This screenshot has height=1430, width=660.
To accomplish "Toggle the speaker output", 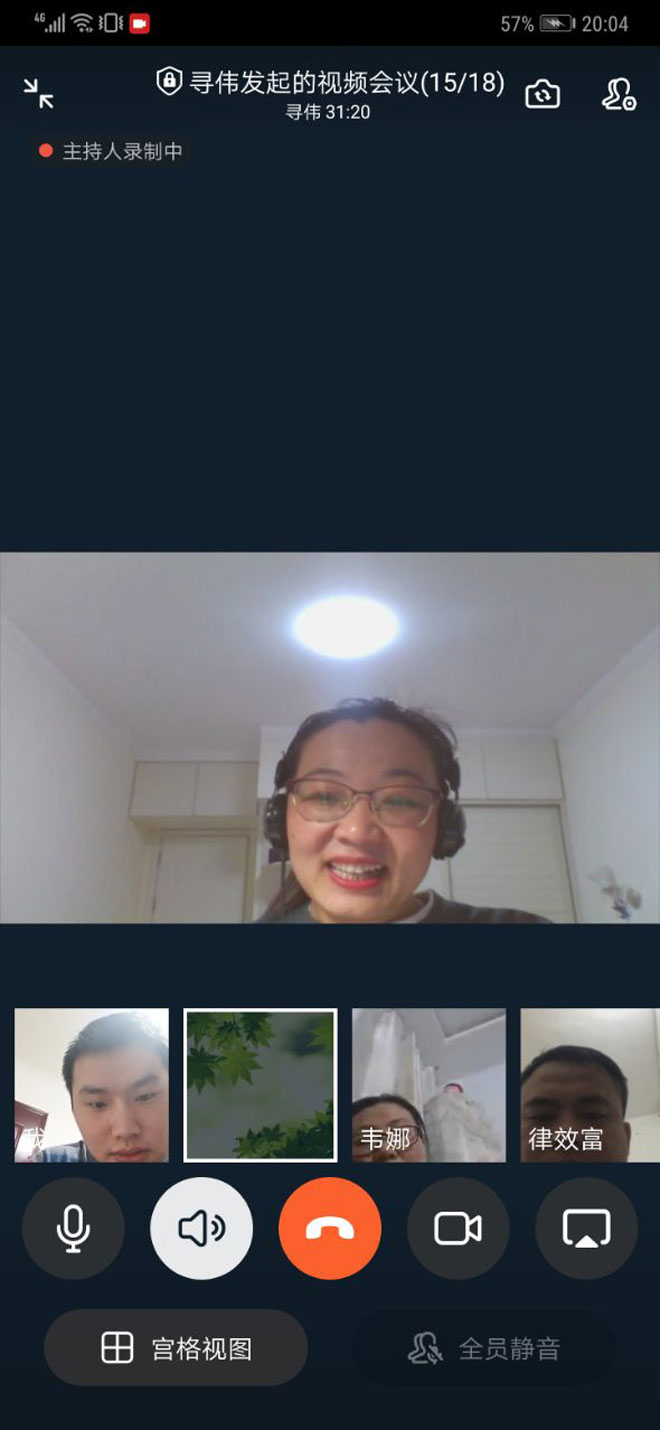I will (201, 1228).
